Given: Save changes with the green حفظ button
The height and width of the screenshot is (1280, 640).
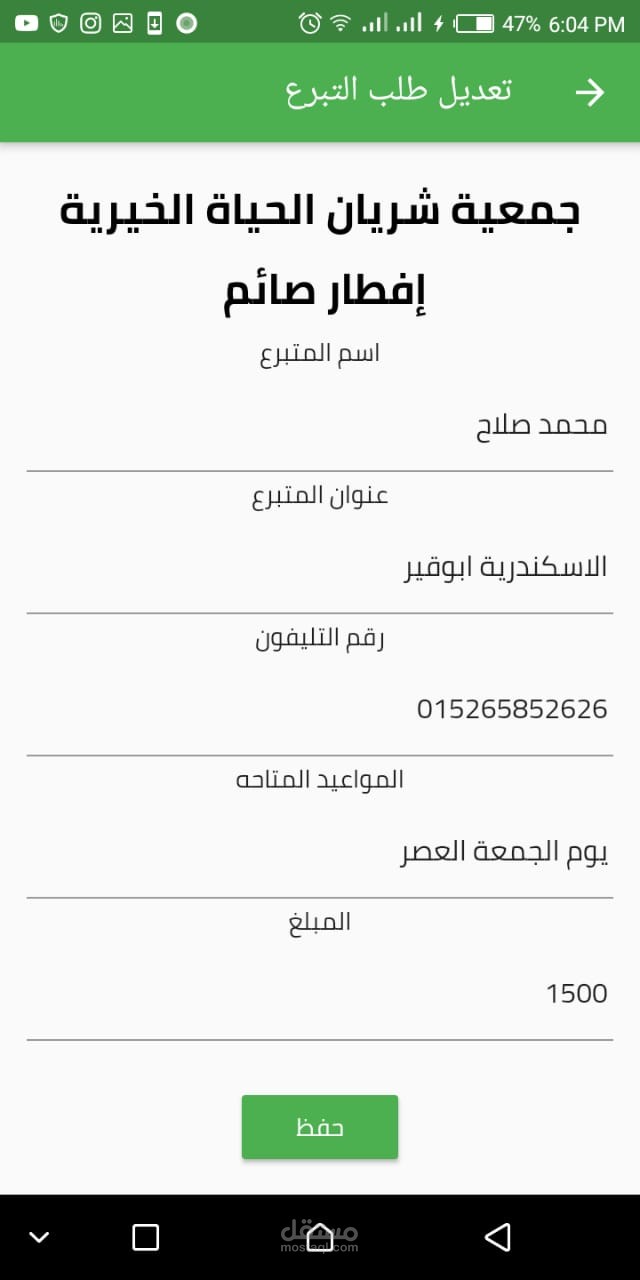Looking at the screenshot, I should click(320, 1127).
